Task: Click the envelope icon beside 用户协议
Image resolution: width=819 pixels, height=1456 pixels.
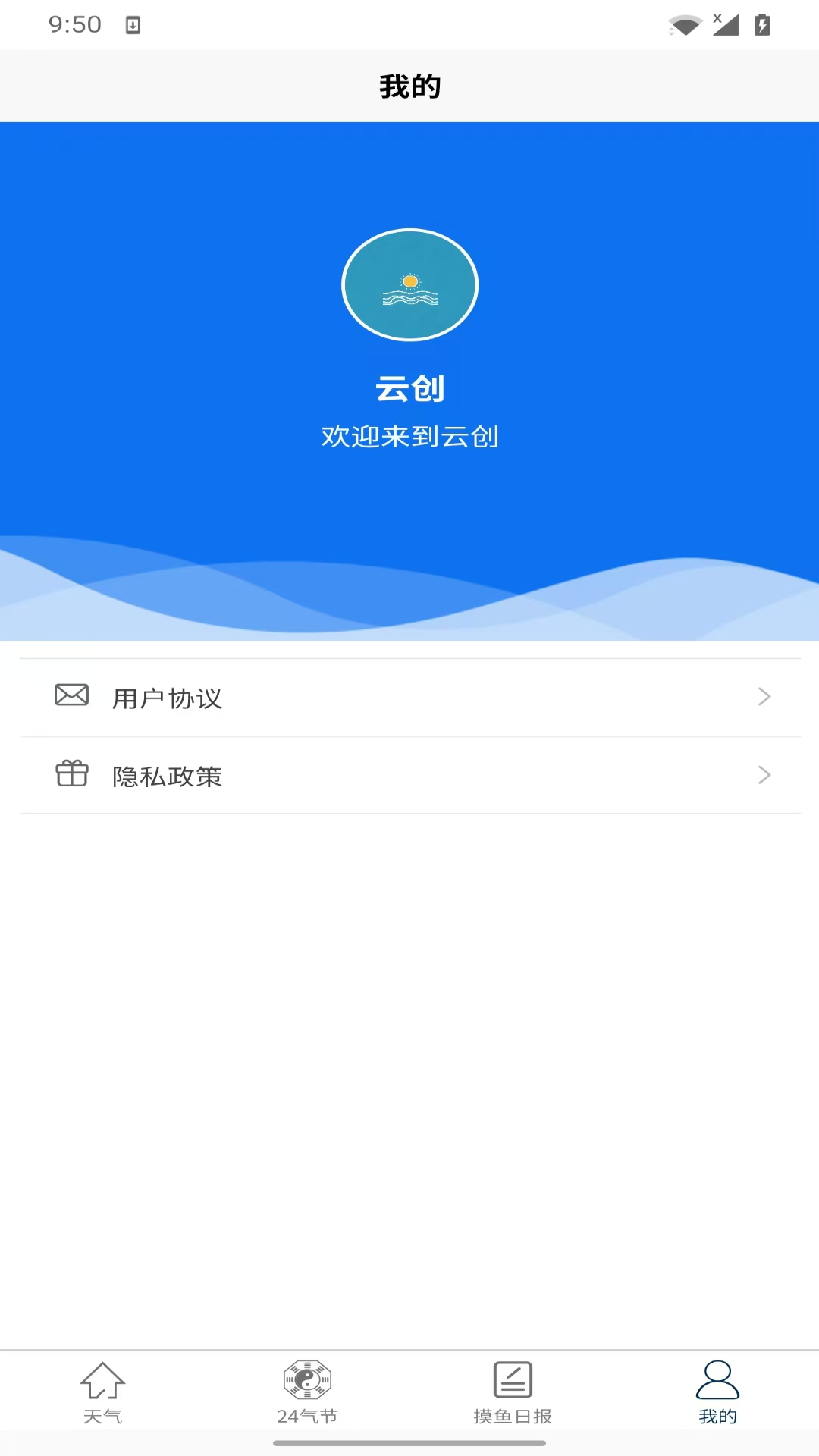Action: 71,695
